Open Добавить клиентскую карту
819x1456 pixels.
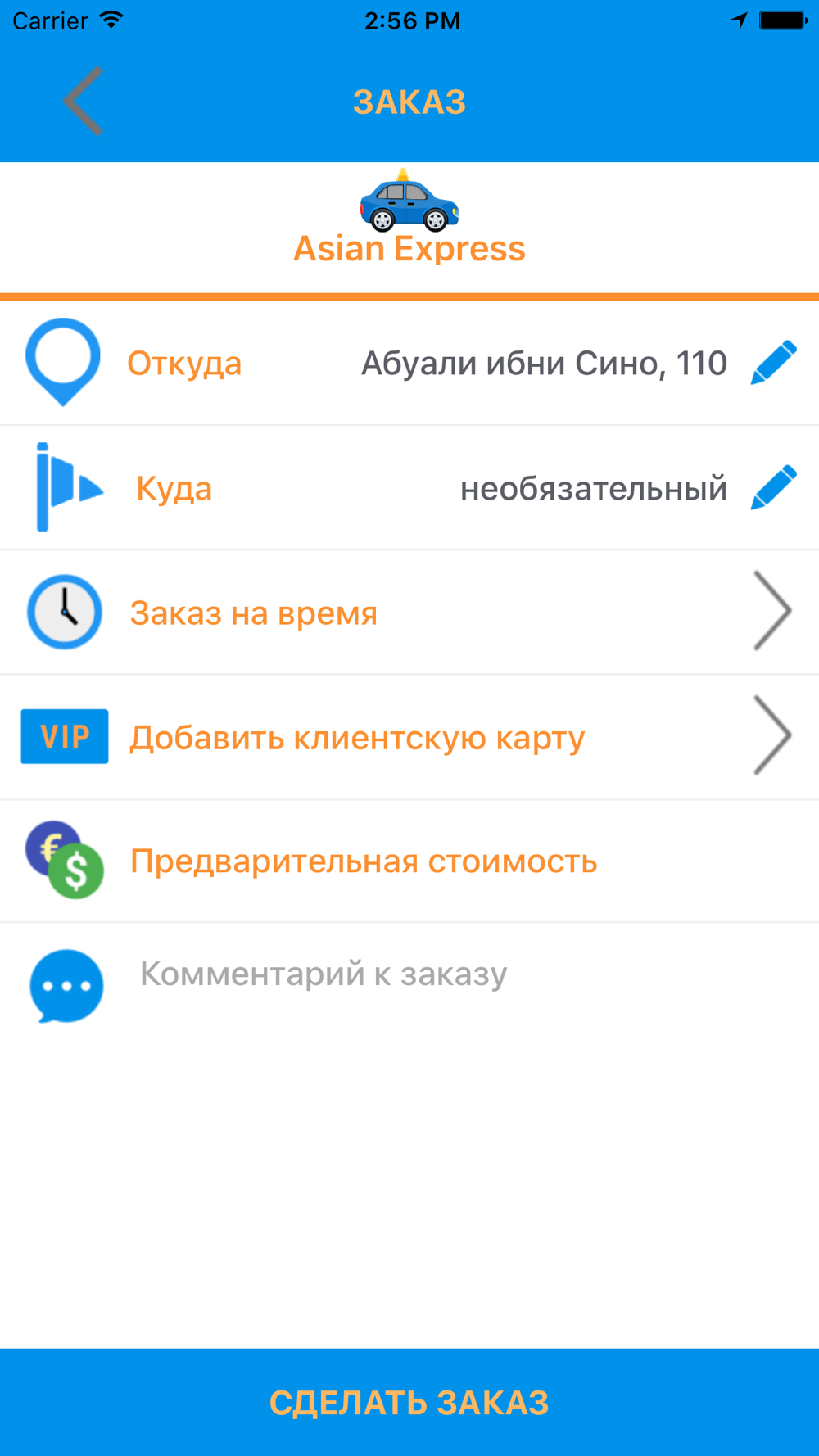(409, 737)
